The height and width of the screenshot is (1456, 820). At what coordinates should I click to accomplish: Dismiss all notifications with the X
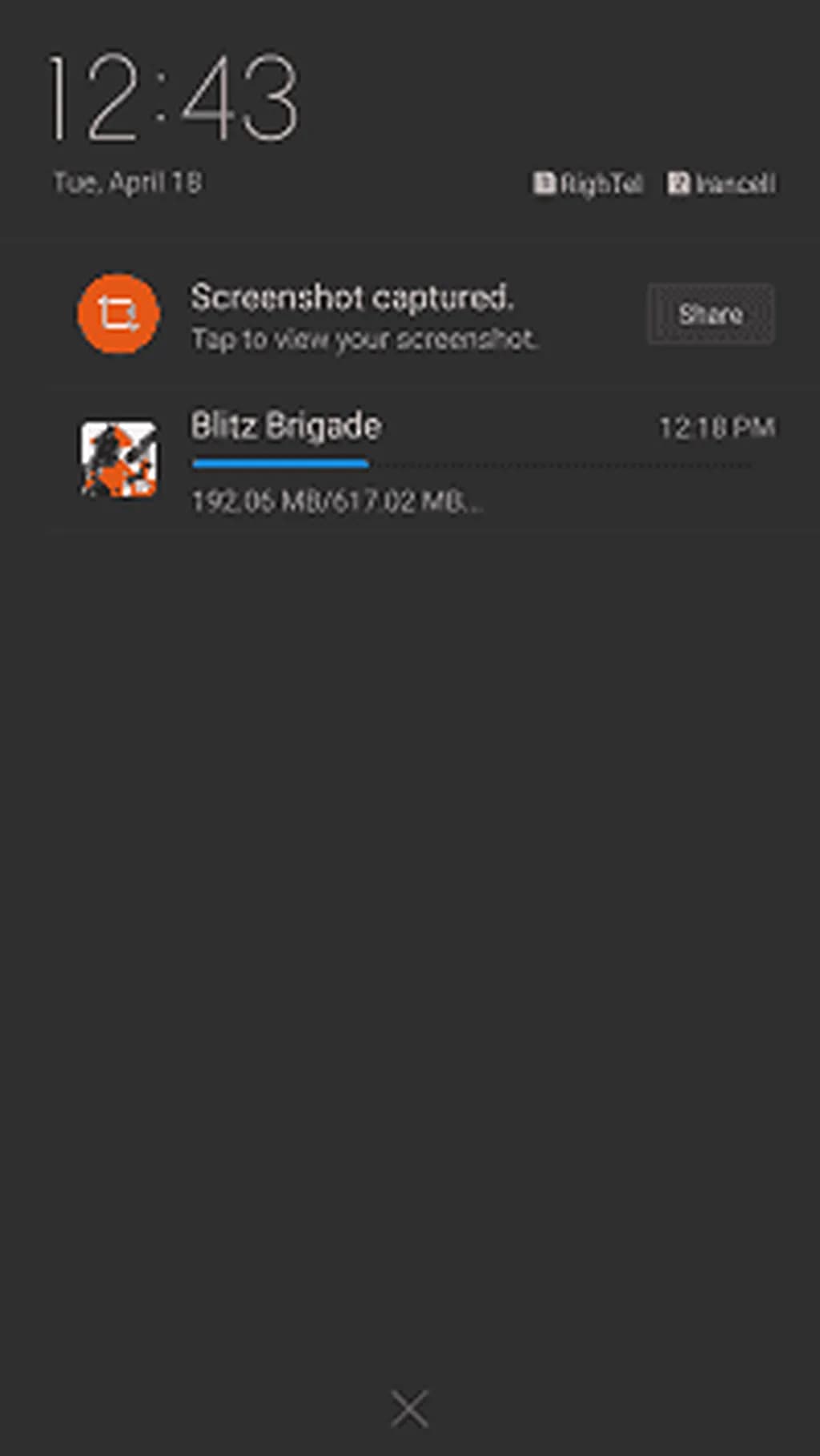pos(409,1409)
